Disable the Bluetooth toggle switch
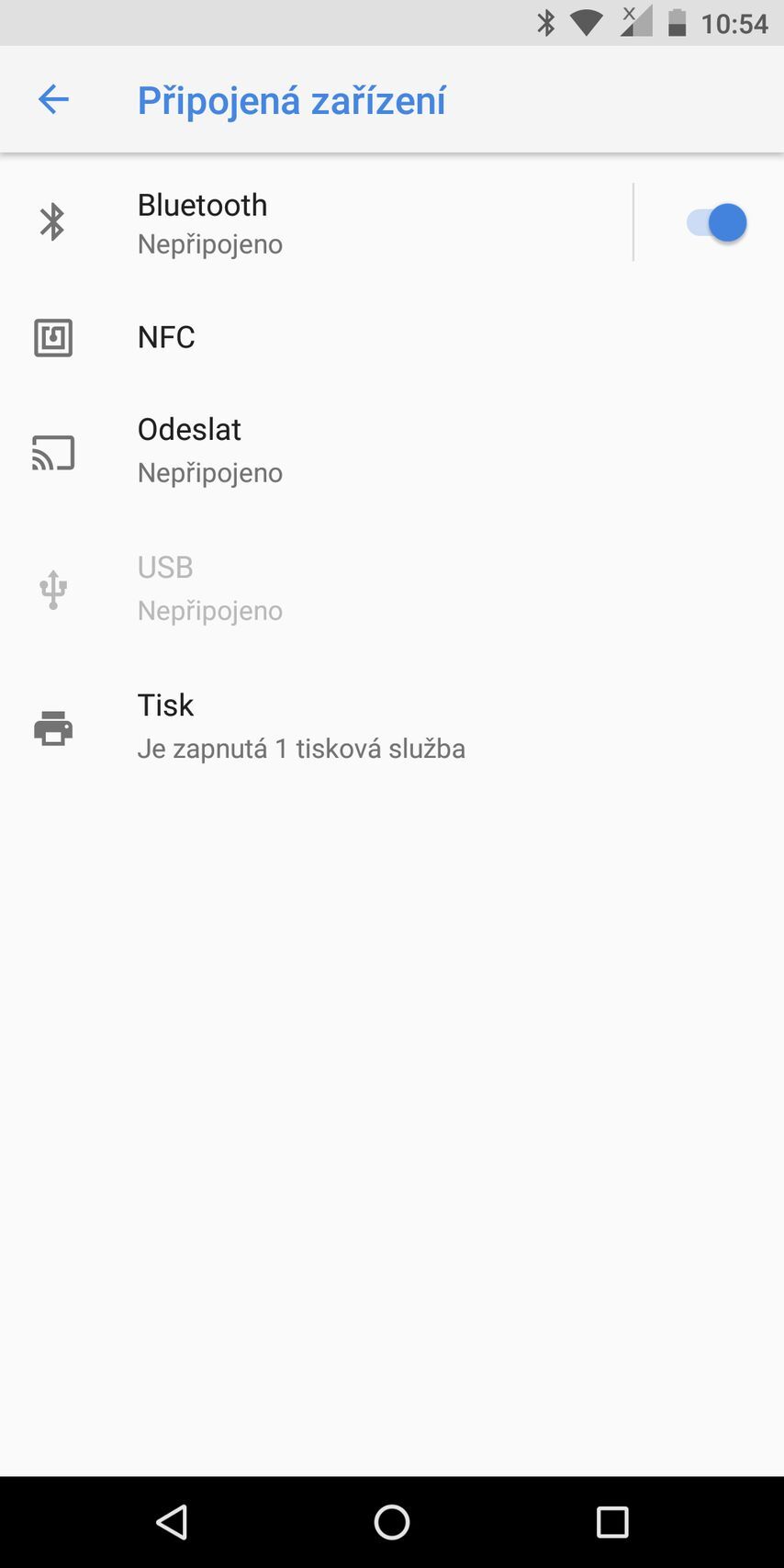The image size is (784, 1568). pyautogui.click(x=713, y=221)
